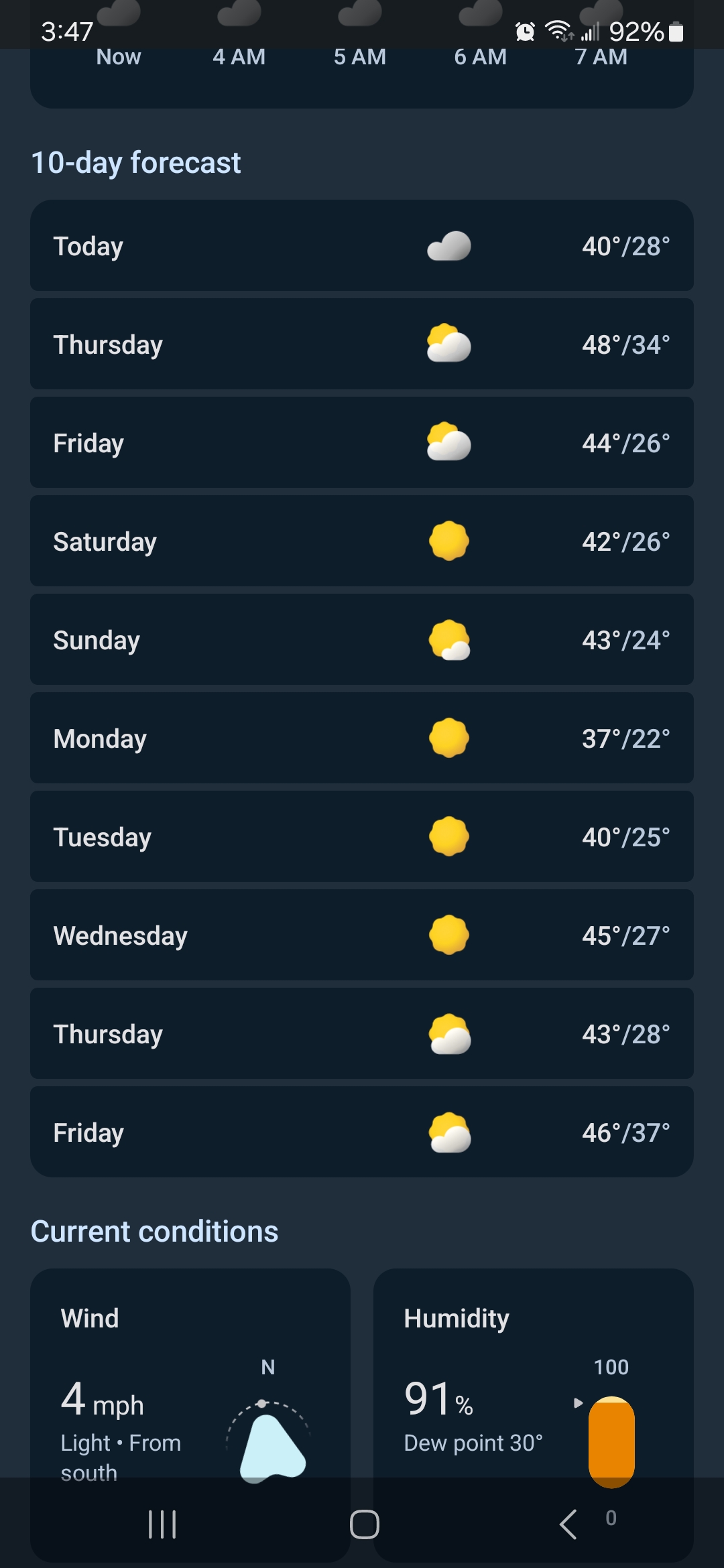The height and width of the screenshot is (1568, 724).
Task: Open the Thursday 43°/28° forecast row
Action: pyautogui.click(x=362, y=1034)
